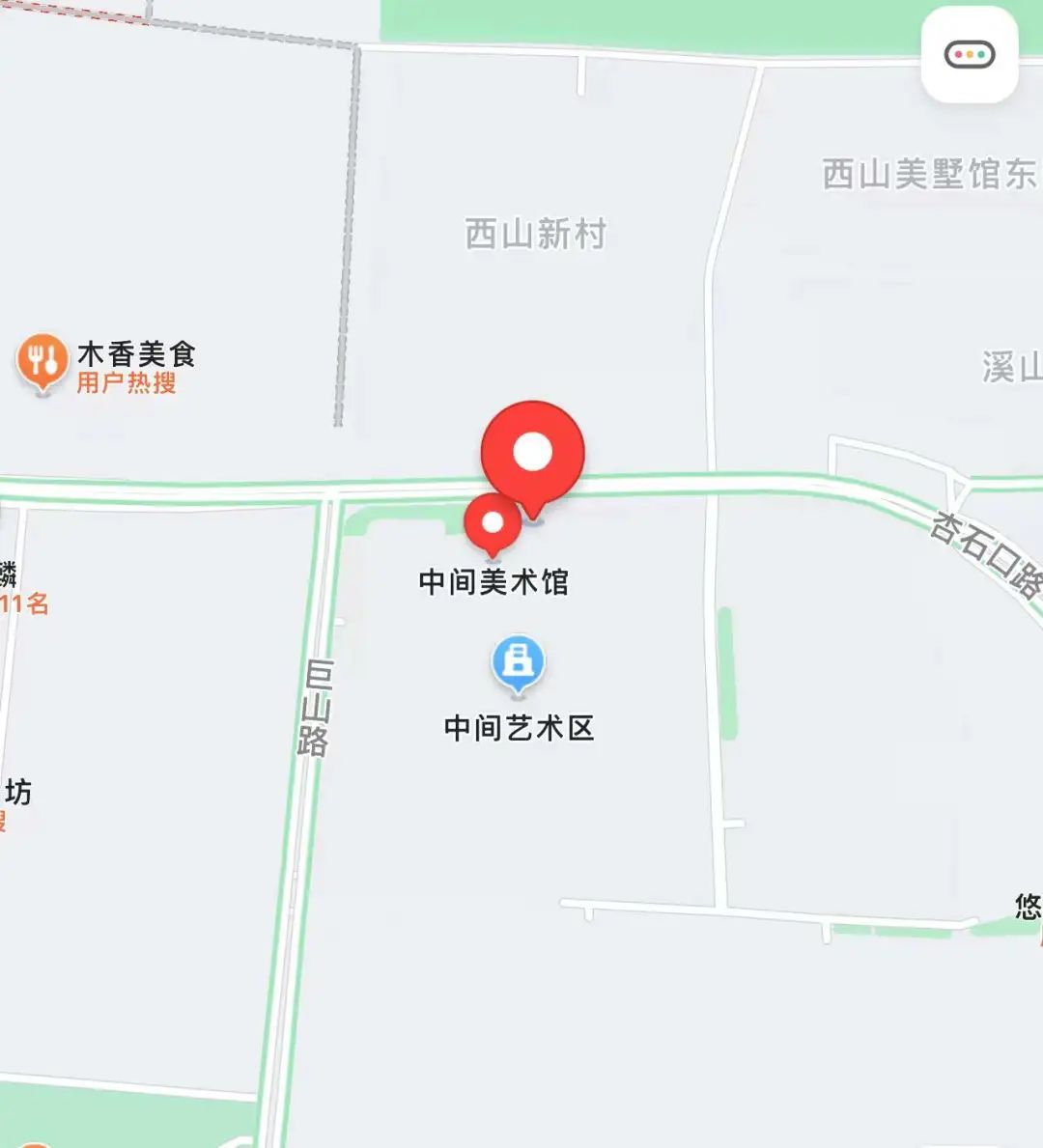Tap the 中间美术馆 red pin

pos(493,522)
